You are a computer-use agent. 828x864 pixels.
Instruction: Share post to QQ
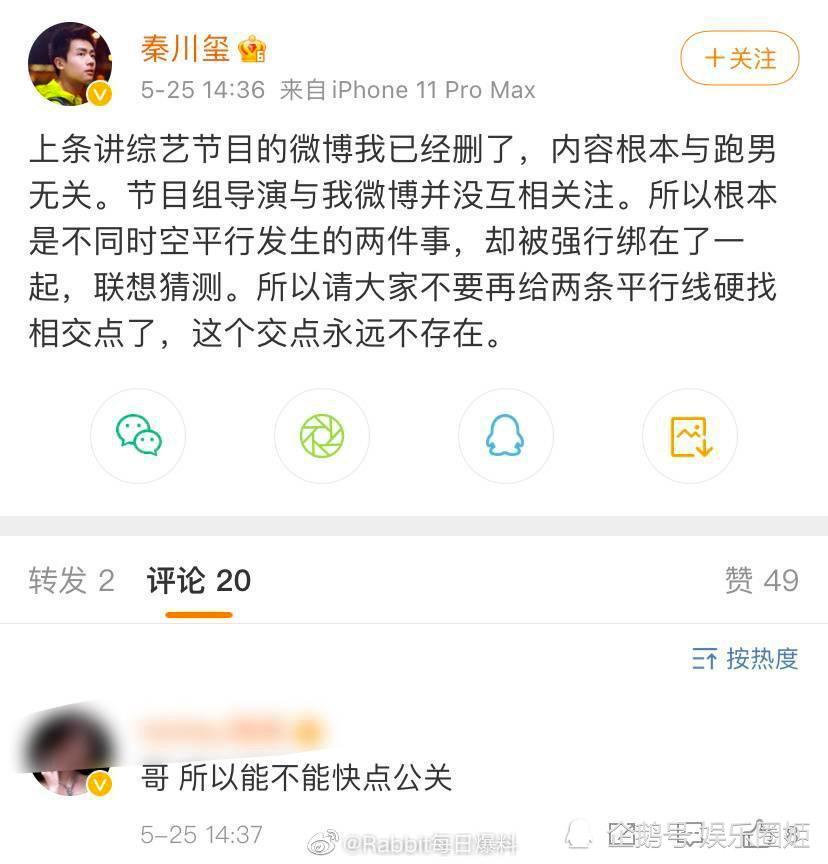coord(505,437)
